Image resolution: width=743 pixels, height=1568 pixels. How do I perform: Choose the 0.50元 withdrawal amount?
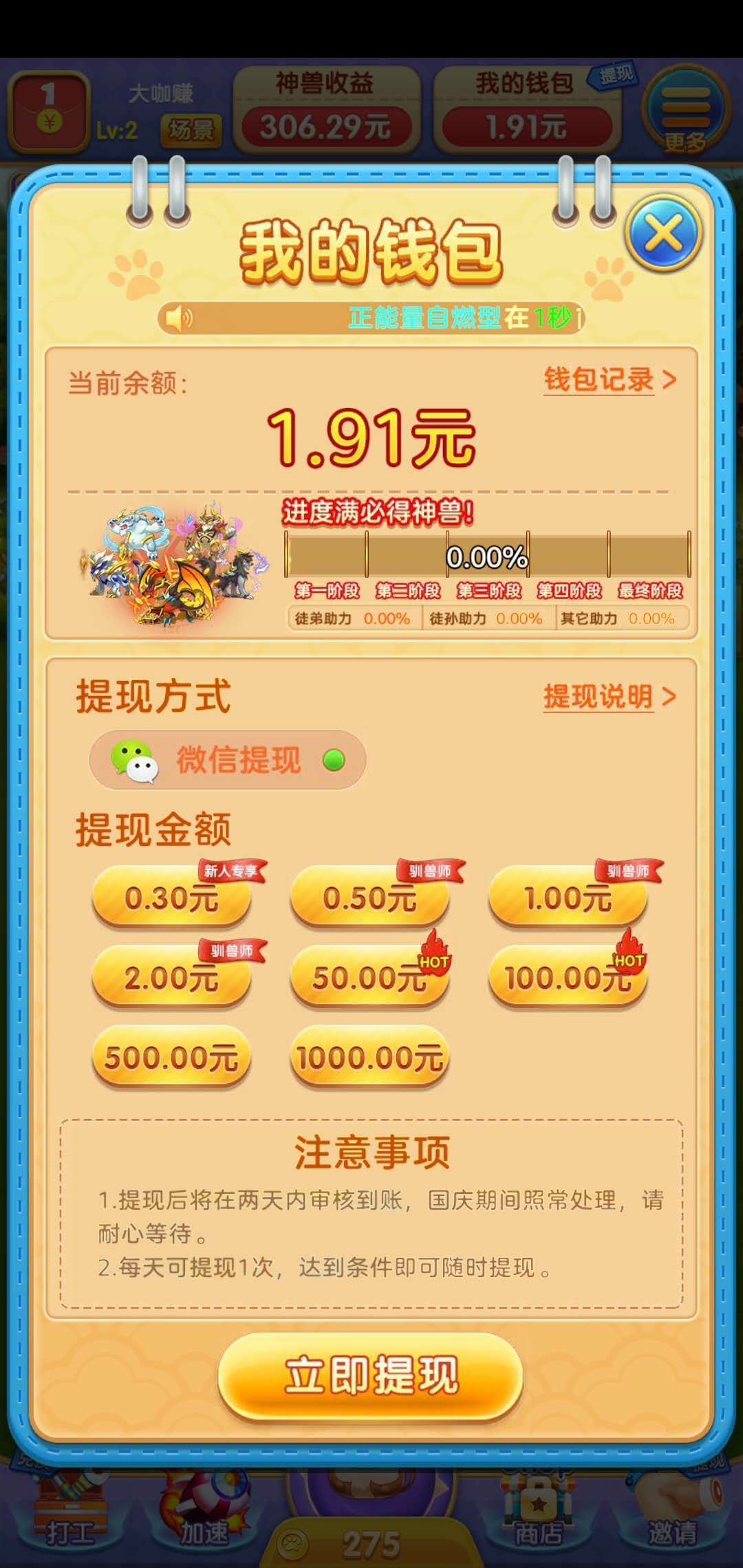point(369,897)
